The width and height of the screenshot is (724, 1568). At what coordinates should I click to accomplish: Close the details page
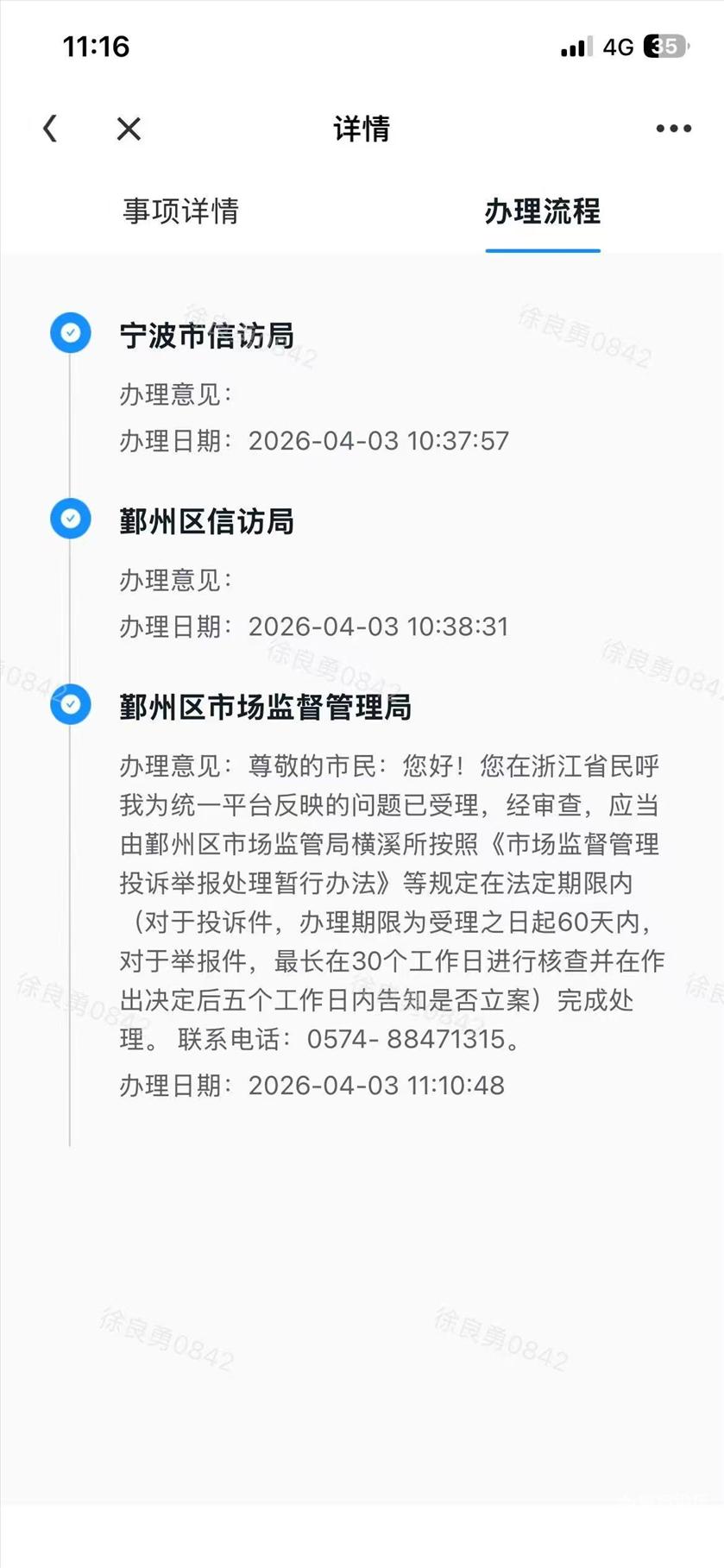(x=129, y=129)
